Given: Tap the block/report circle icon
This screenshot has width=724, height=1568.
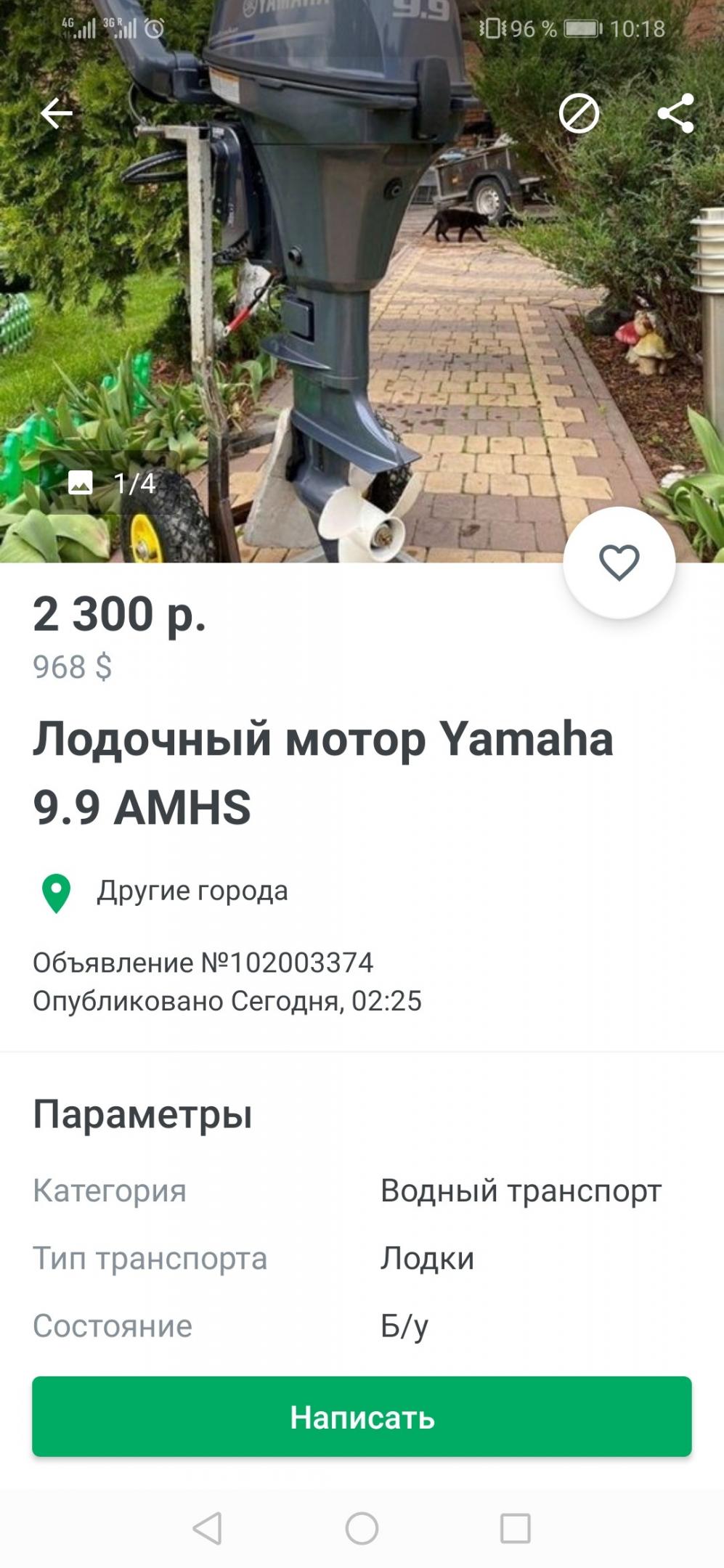Looking at the screenshot, I should 579,113.
